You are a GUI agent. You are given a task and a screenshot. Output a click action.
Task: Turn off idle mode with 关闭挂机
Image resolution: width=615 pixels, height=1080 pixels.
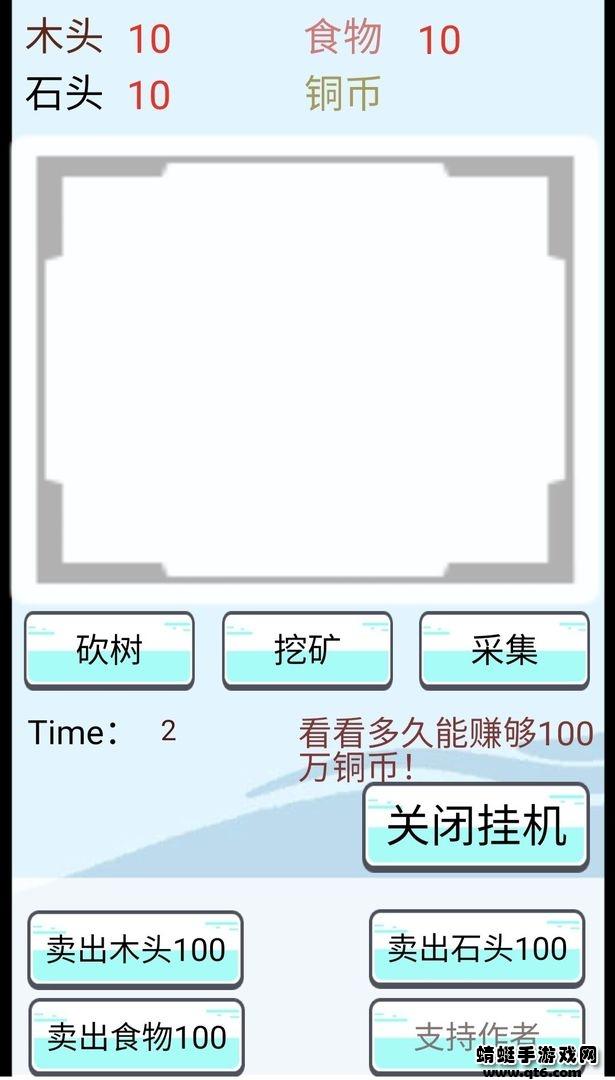click(x=475, y=828)
